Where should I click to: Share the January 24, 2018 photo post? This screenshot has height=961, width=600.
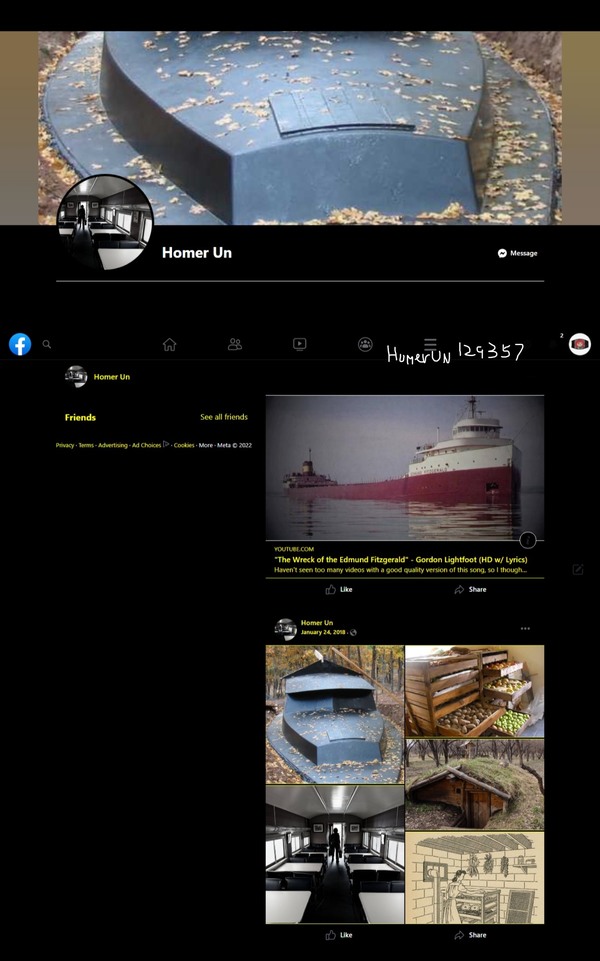(x=470, y=935)
